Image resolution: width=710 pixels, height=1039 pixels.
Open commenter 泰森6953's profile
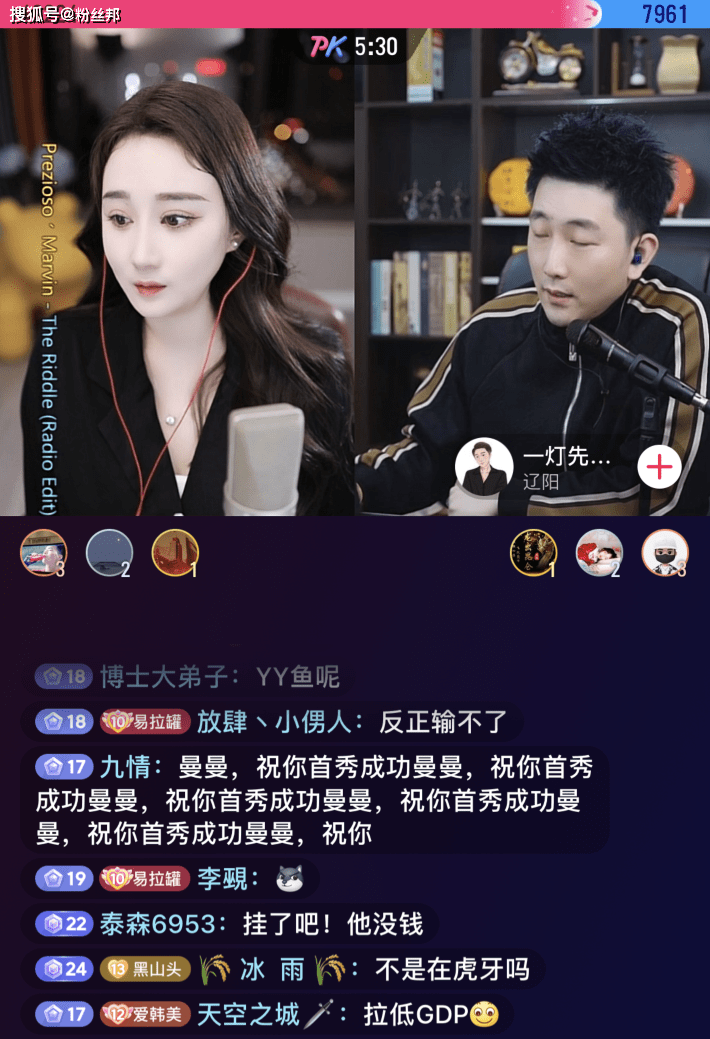(x=164, y=924)
